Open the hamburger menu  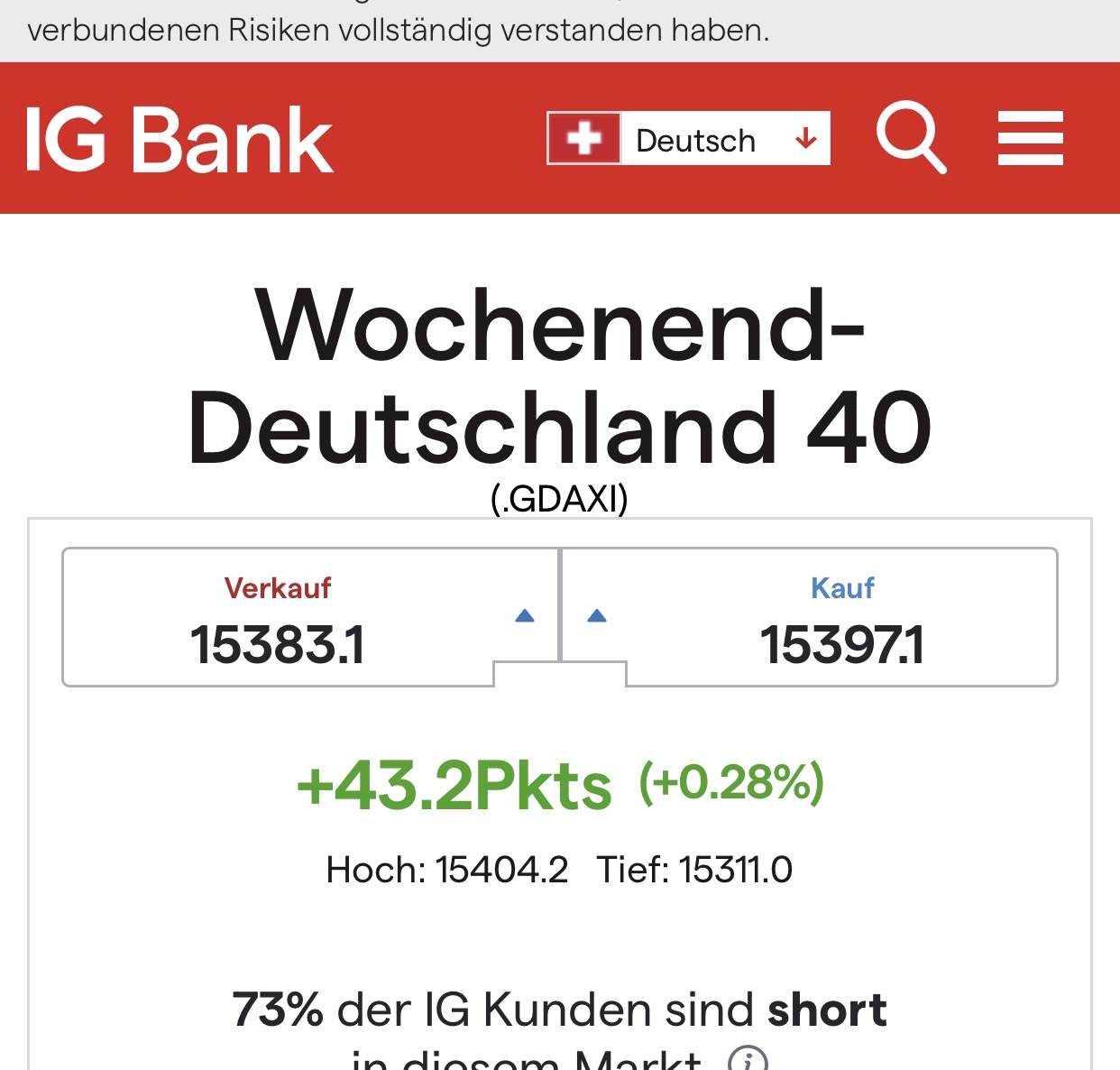[1031, 138]
